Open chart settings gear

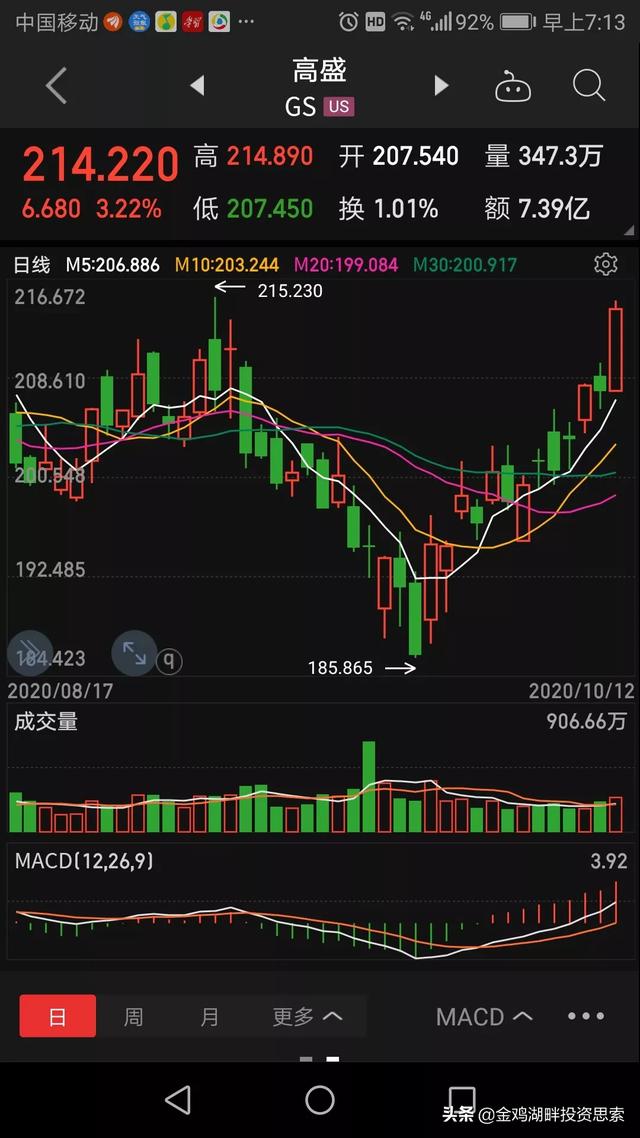605,264
